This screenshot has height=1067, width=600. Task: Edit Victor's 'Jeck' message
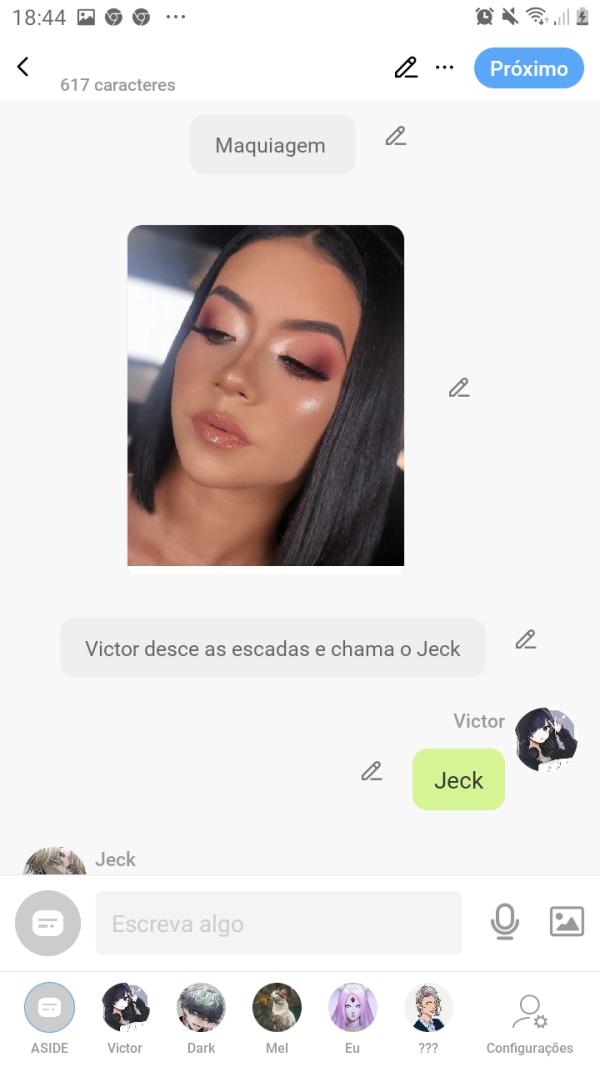pos(372,771)
